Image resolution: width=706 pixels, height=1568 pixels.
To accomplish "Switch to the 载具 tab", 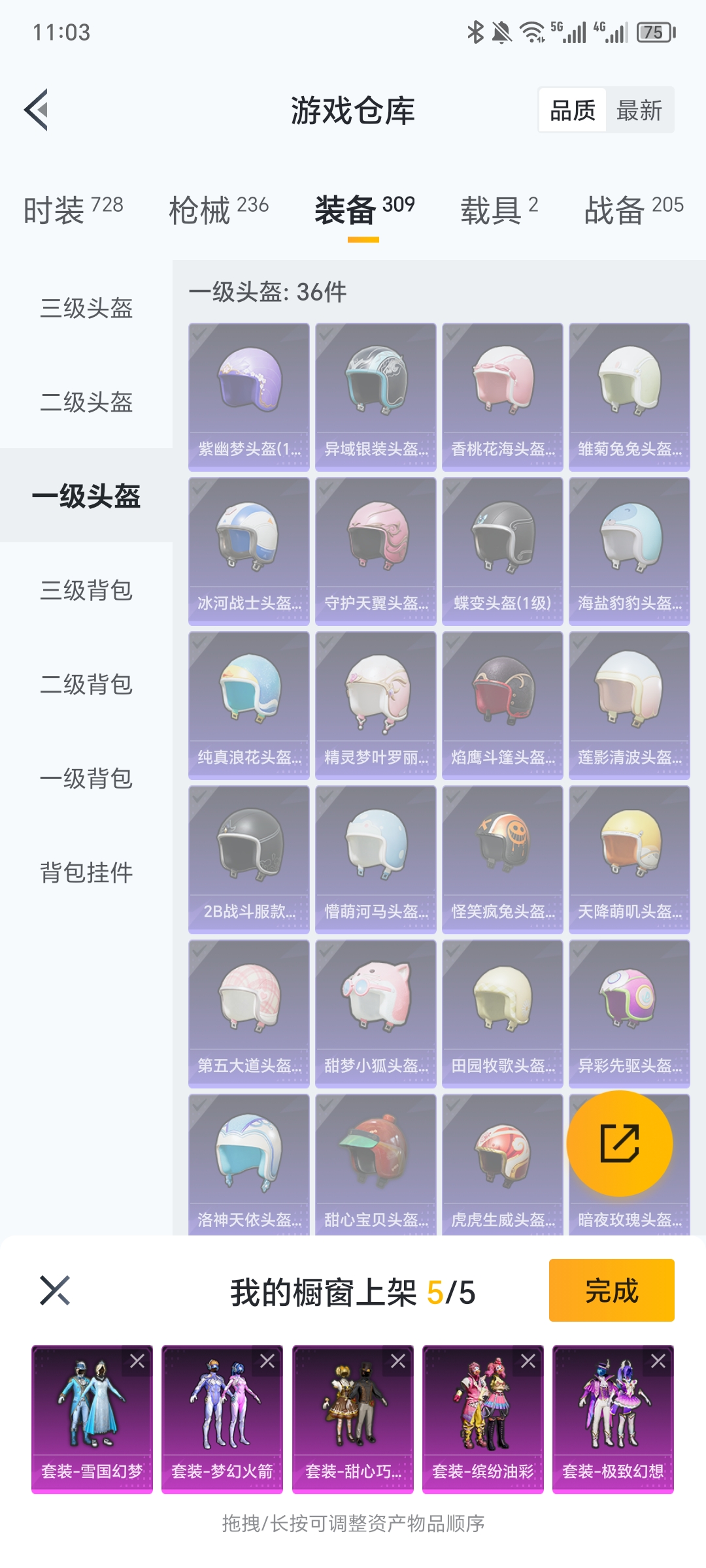I will point(499,210).
